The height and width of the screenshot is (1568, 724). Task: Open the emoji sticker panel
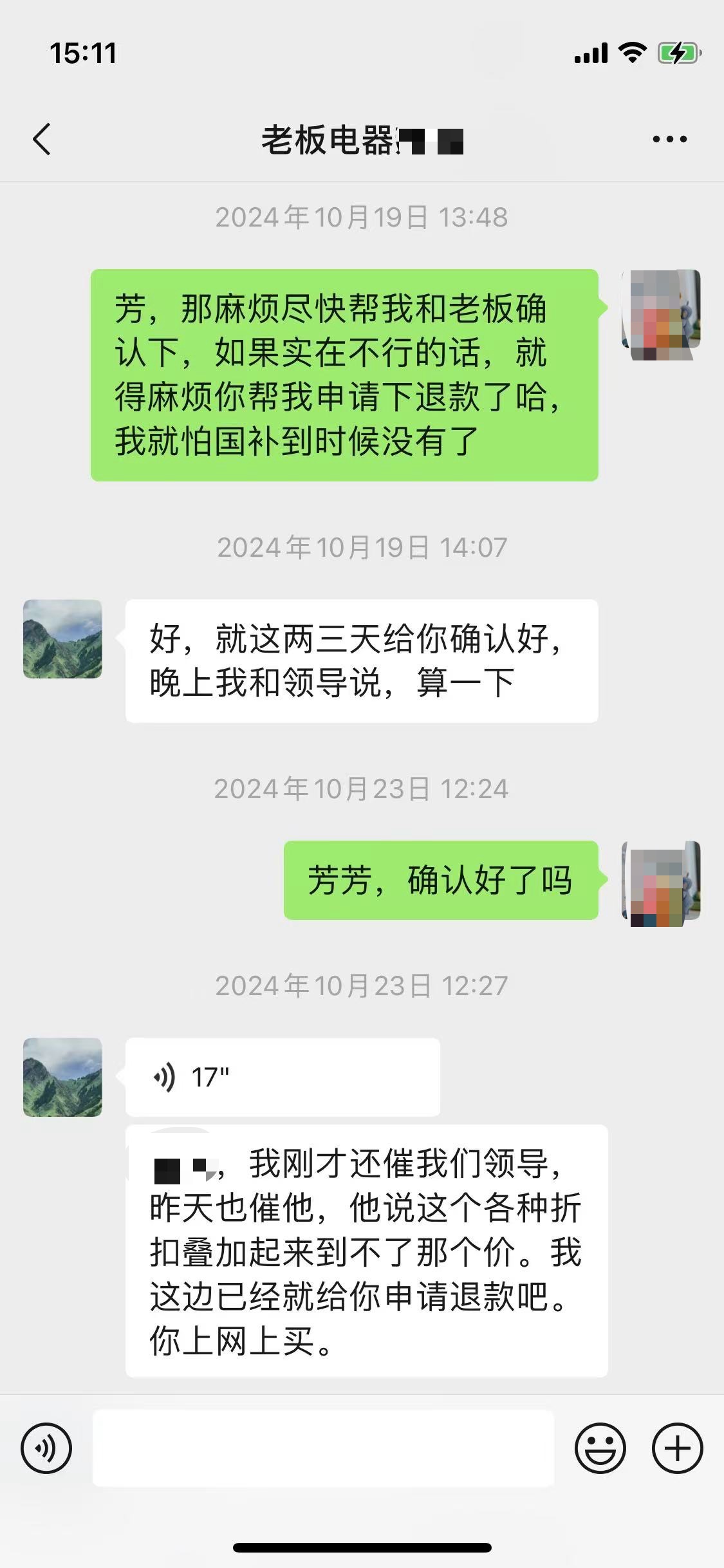point(600,1448)
